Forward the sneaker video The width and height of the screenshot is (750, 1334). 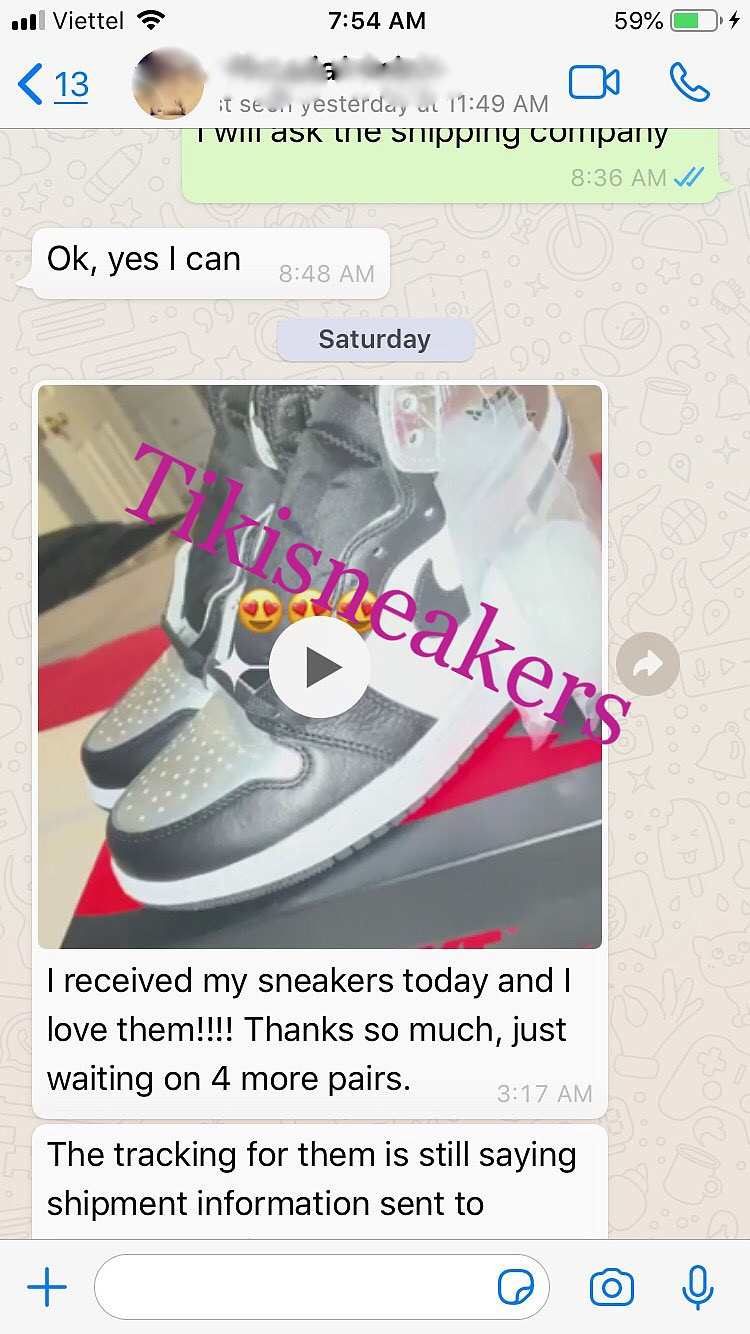(x=648, y=663)
